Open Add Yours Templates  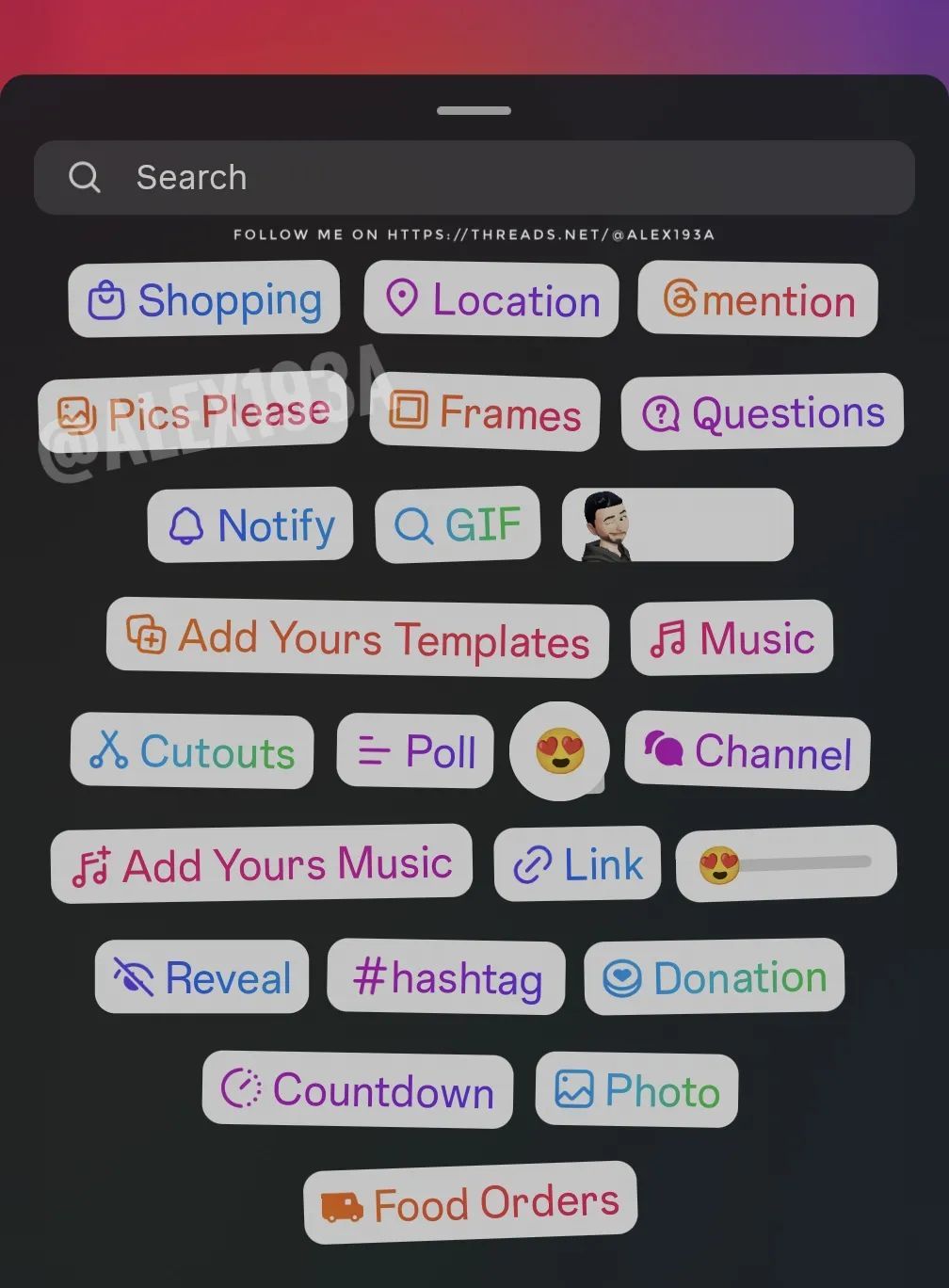click(358, 638)
